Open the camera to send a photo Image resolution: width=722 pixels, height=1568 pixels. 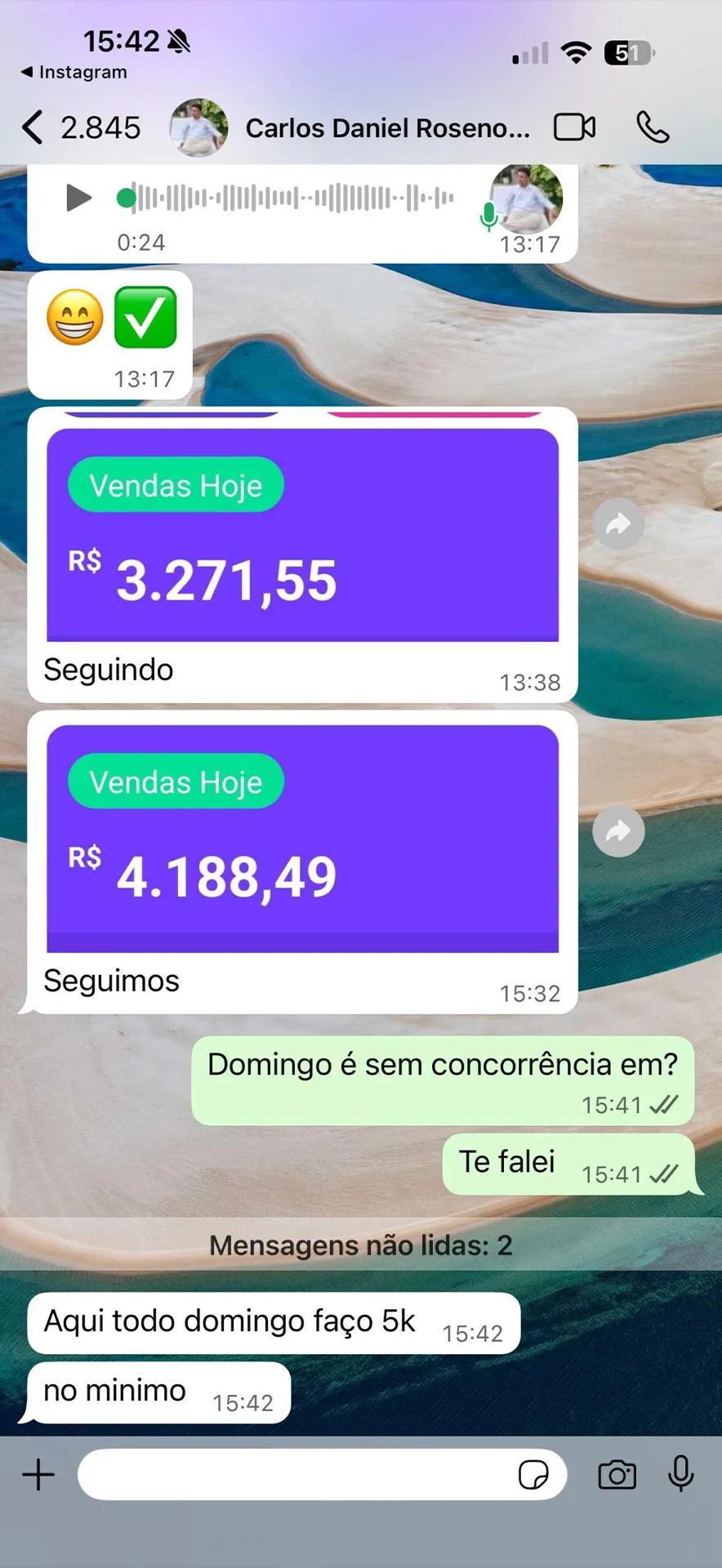point(617,1475)
